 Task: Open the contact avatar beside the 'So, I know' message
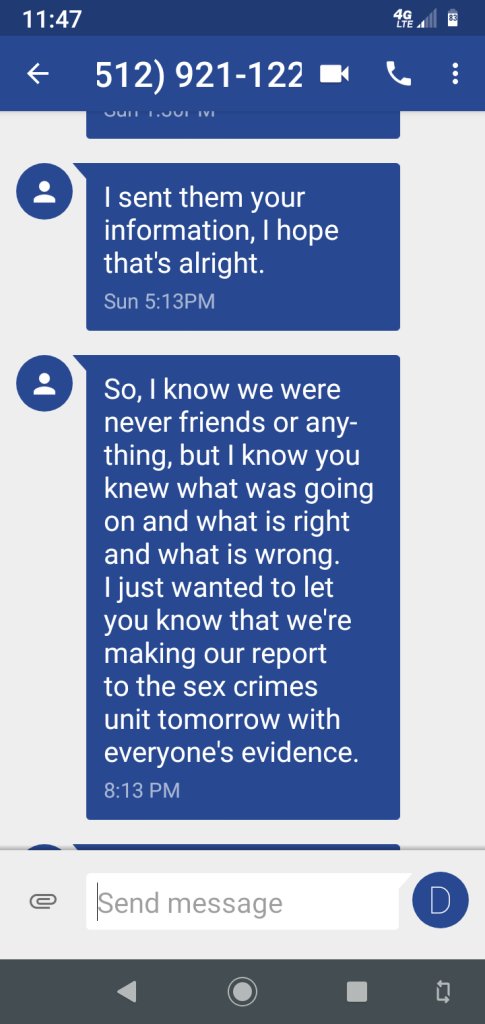(x=44, y=383)
